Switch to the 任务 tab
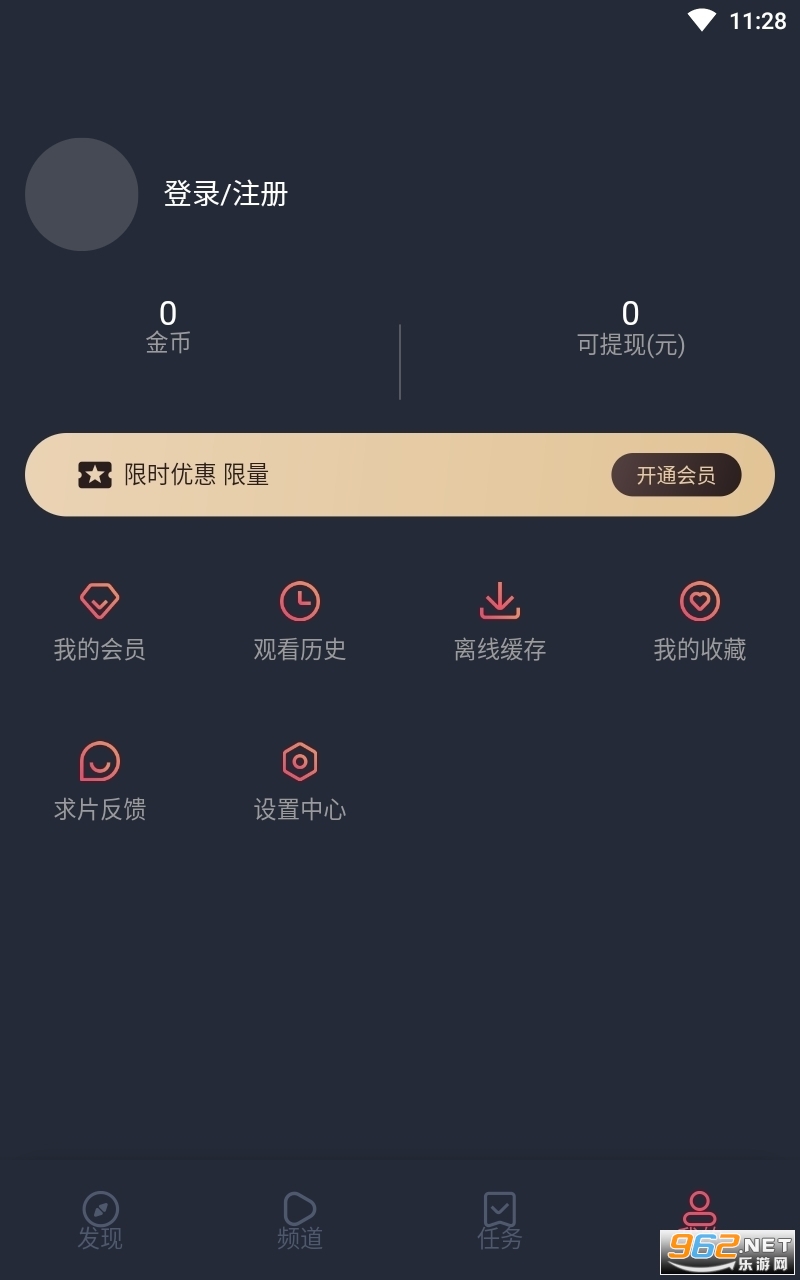 [x=500, y=1220]
